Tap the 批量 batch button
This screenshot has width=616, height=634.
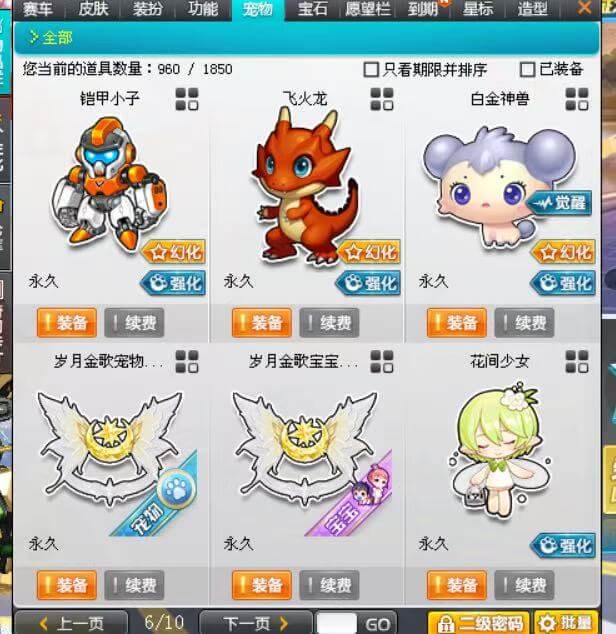[x=567, y=623]
